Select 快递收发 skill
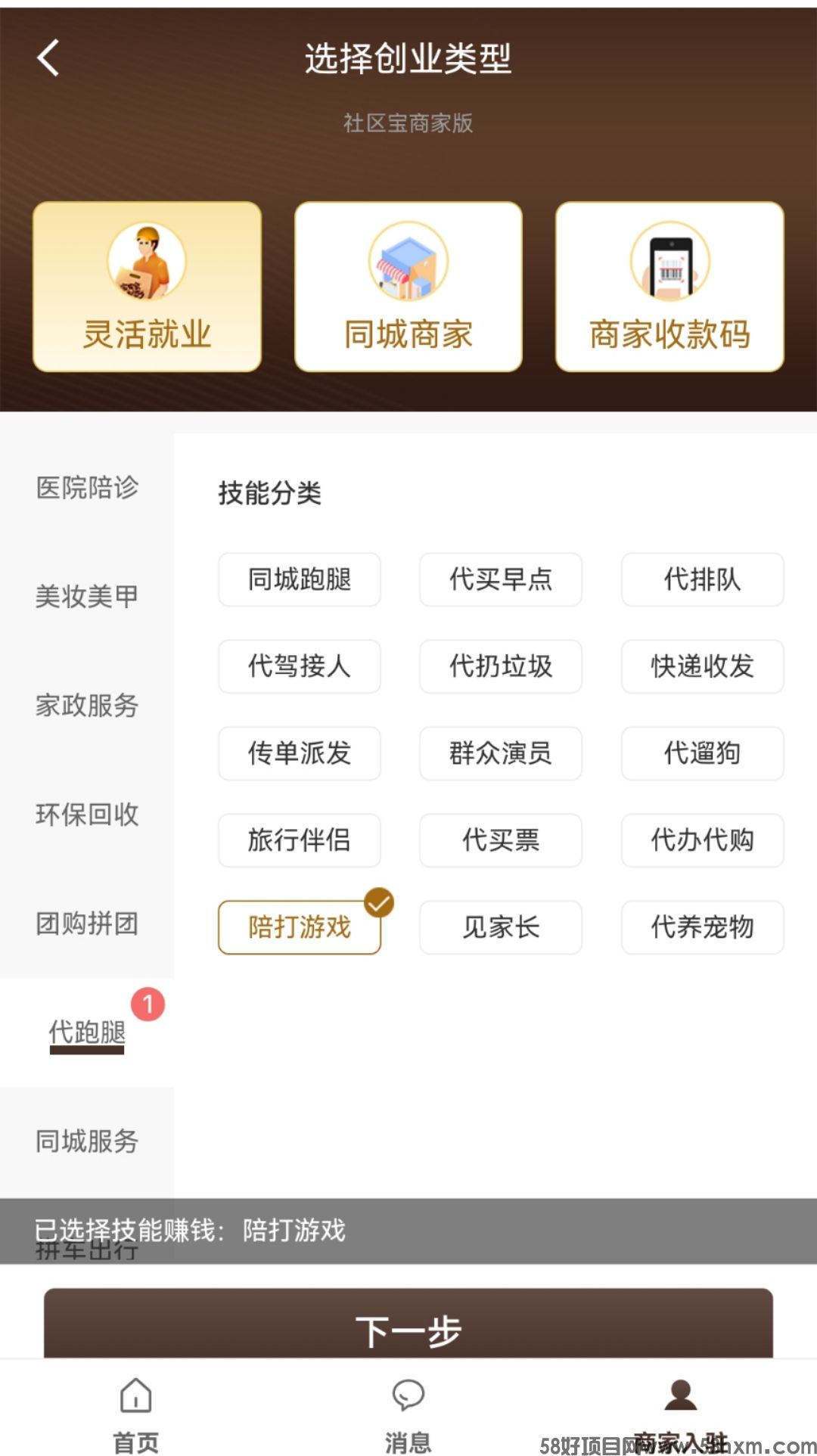 point(702,666)
